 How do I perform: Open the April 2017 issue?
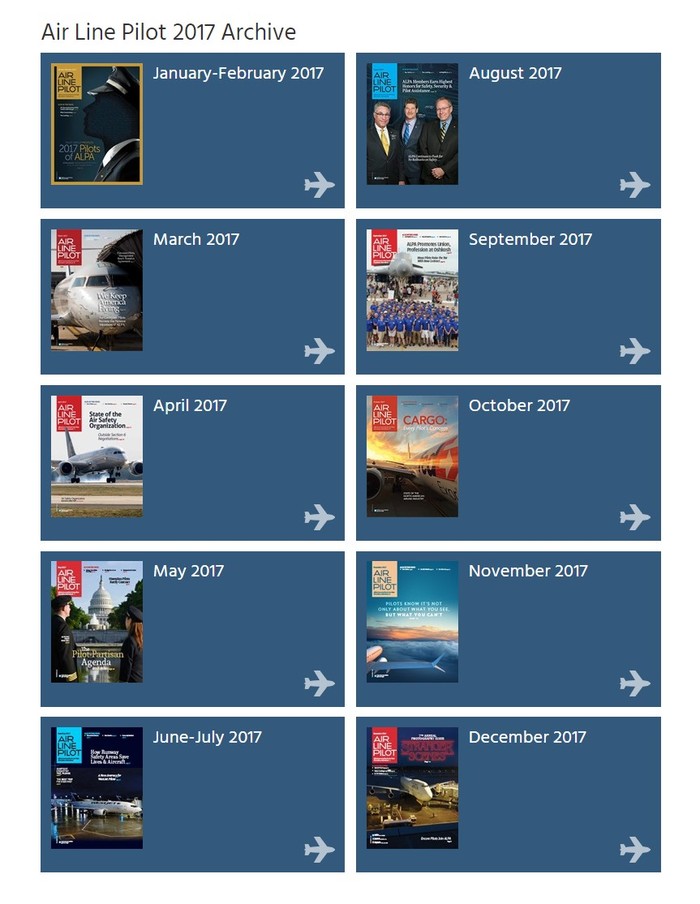(190, 406)
